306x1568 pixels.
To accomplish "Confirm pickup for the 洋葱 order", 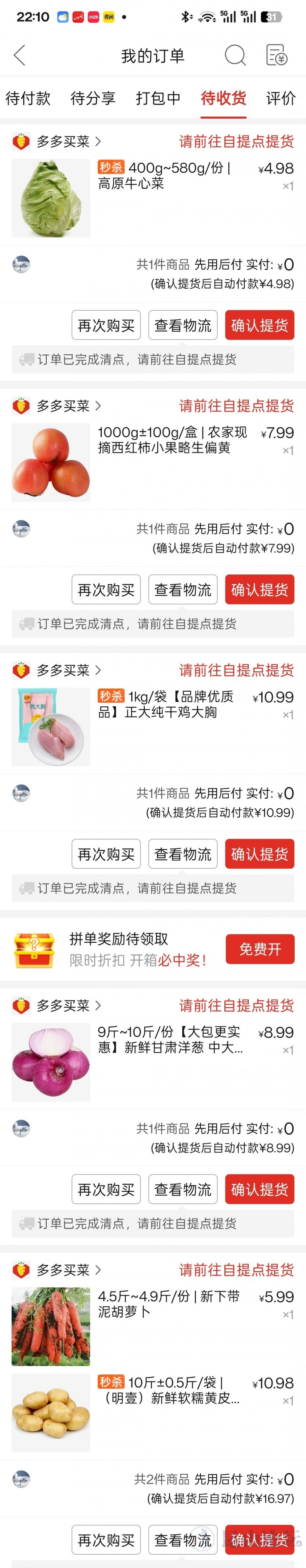I will tap(259, 1189).
